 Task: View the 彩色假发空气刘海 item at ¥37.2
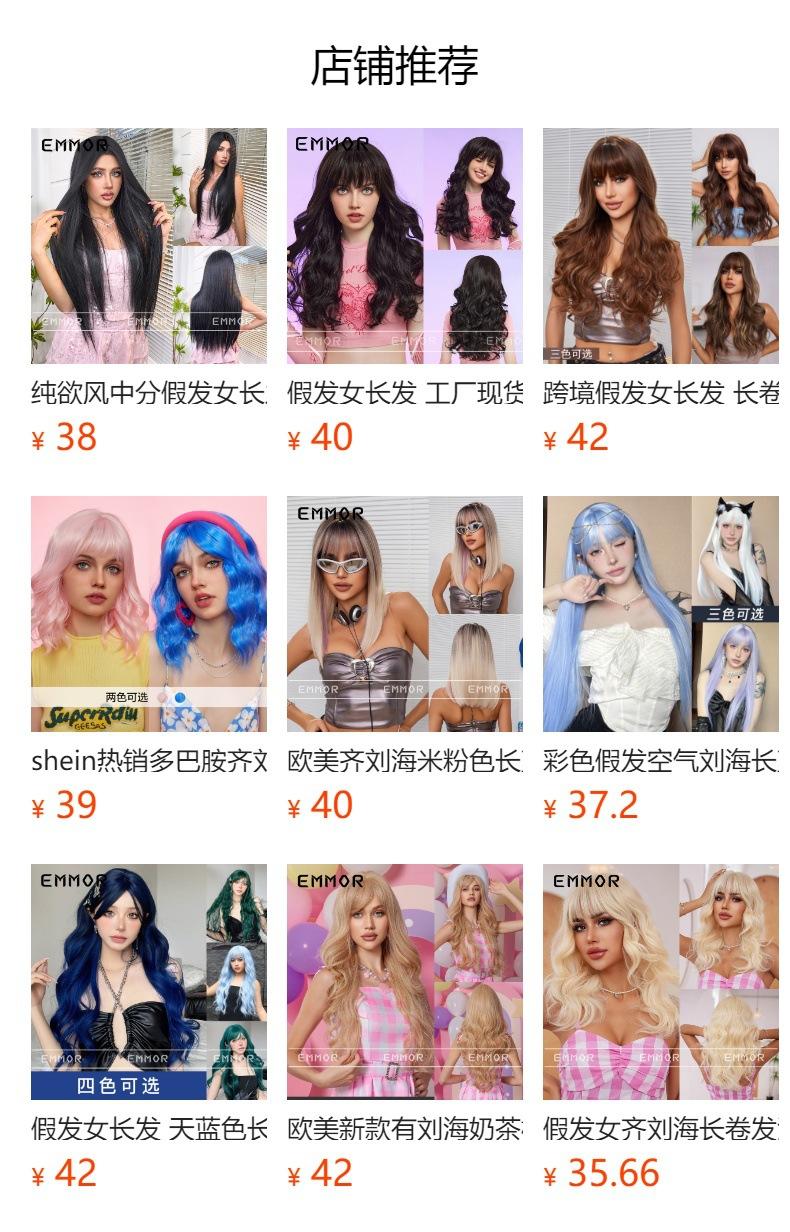tap(661, 614)
